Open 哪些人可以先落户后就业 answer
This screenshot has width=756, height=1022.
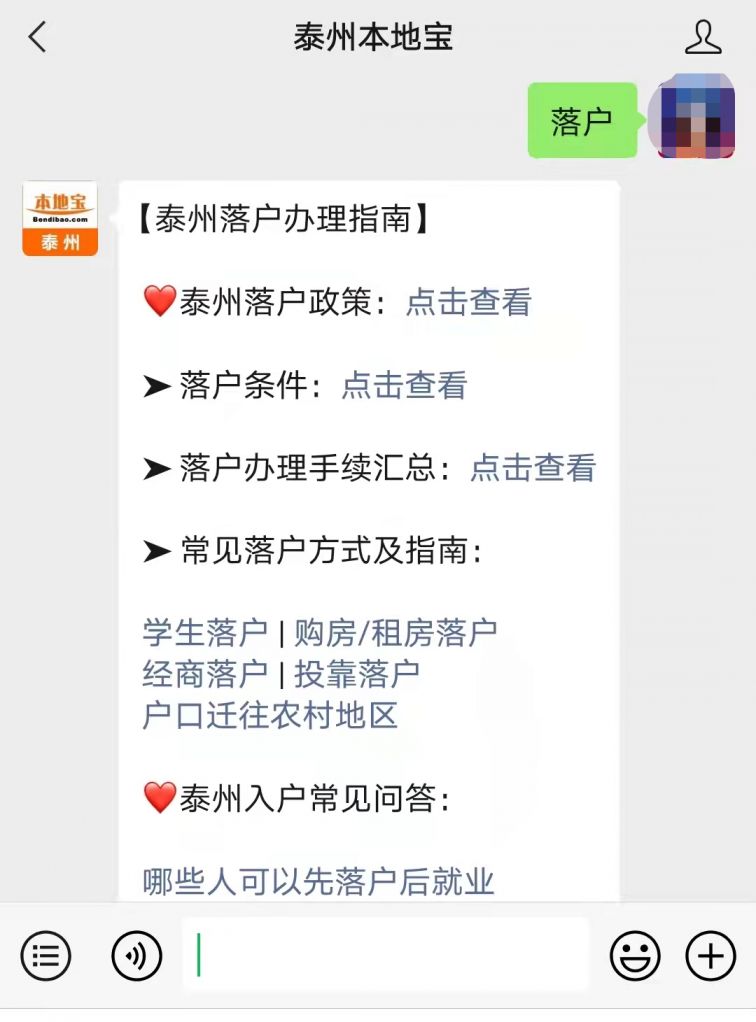tap(319, 882)
